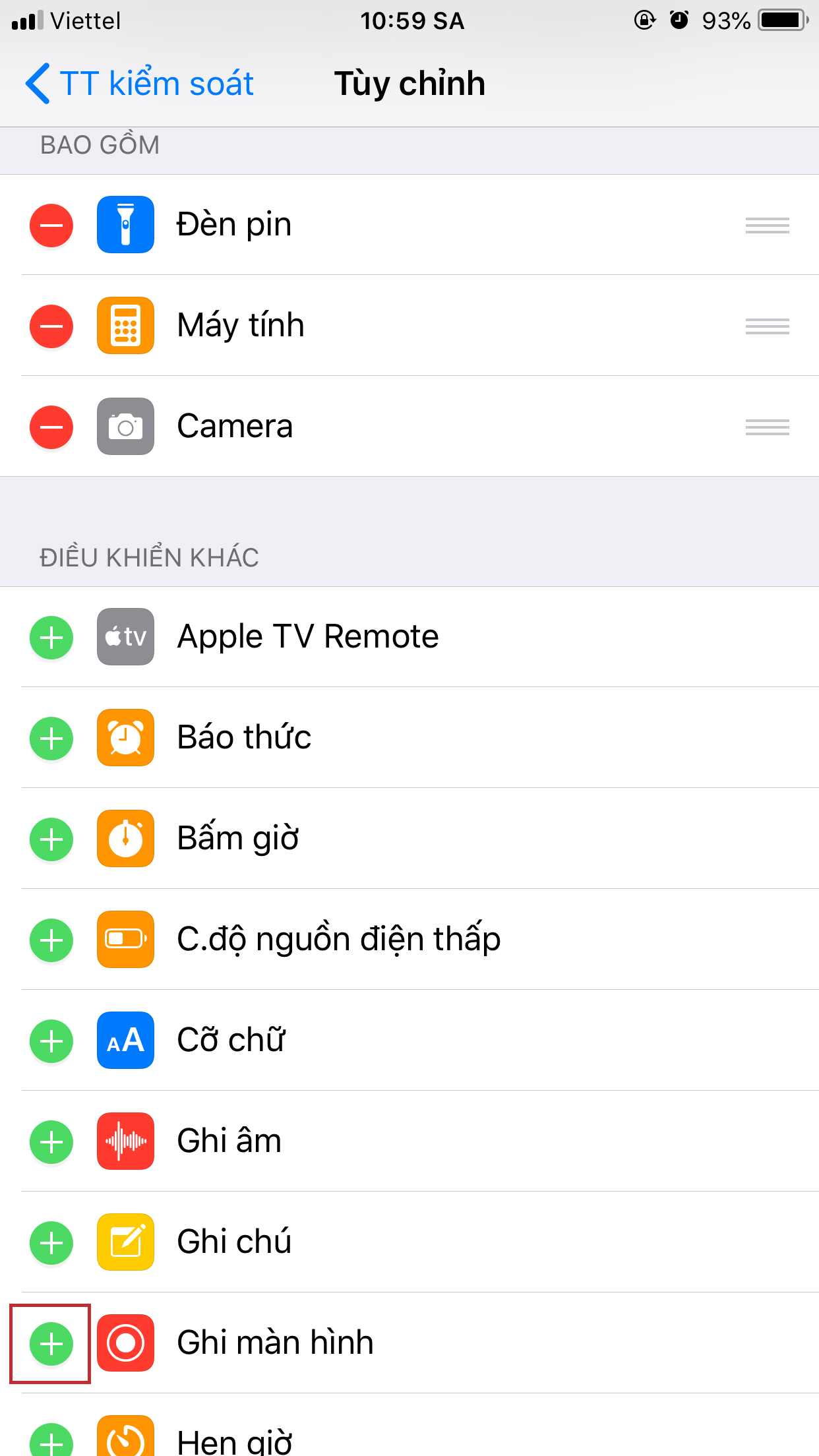The height and width of the screenshot is (1456, 819).
Task: Go back to TT kiểm soát
Action: click(138, 84)
